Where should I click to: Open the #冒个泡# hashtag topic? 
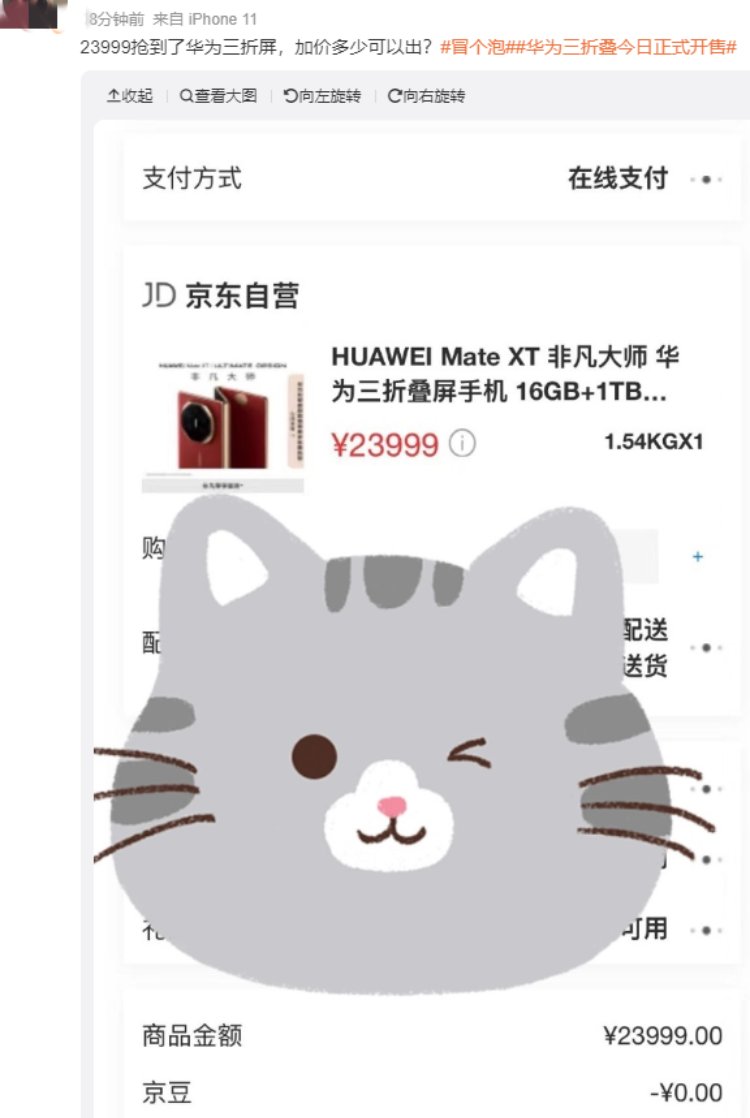click(472, 47)
